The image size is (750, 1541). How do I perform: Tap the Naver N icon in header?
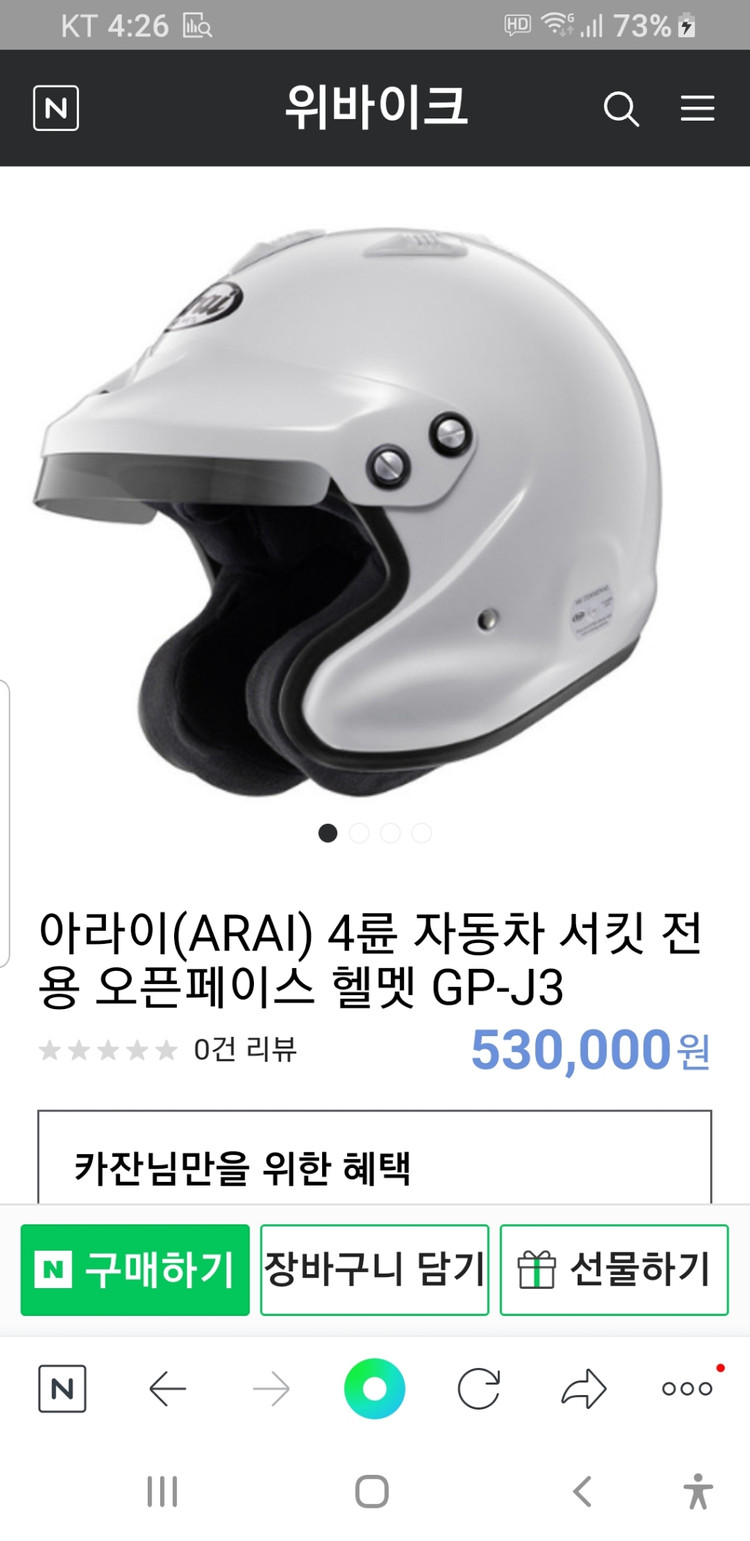click(x=56, y=109)
